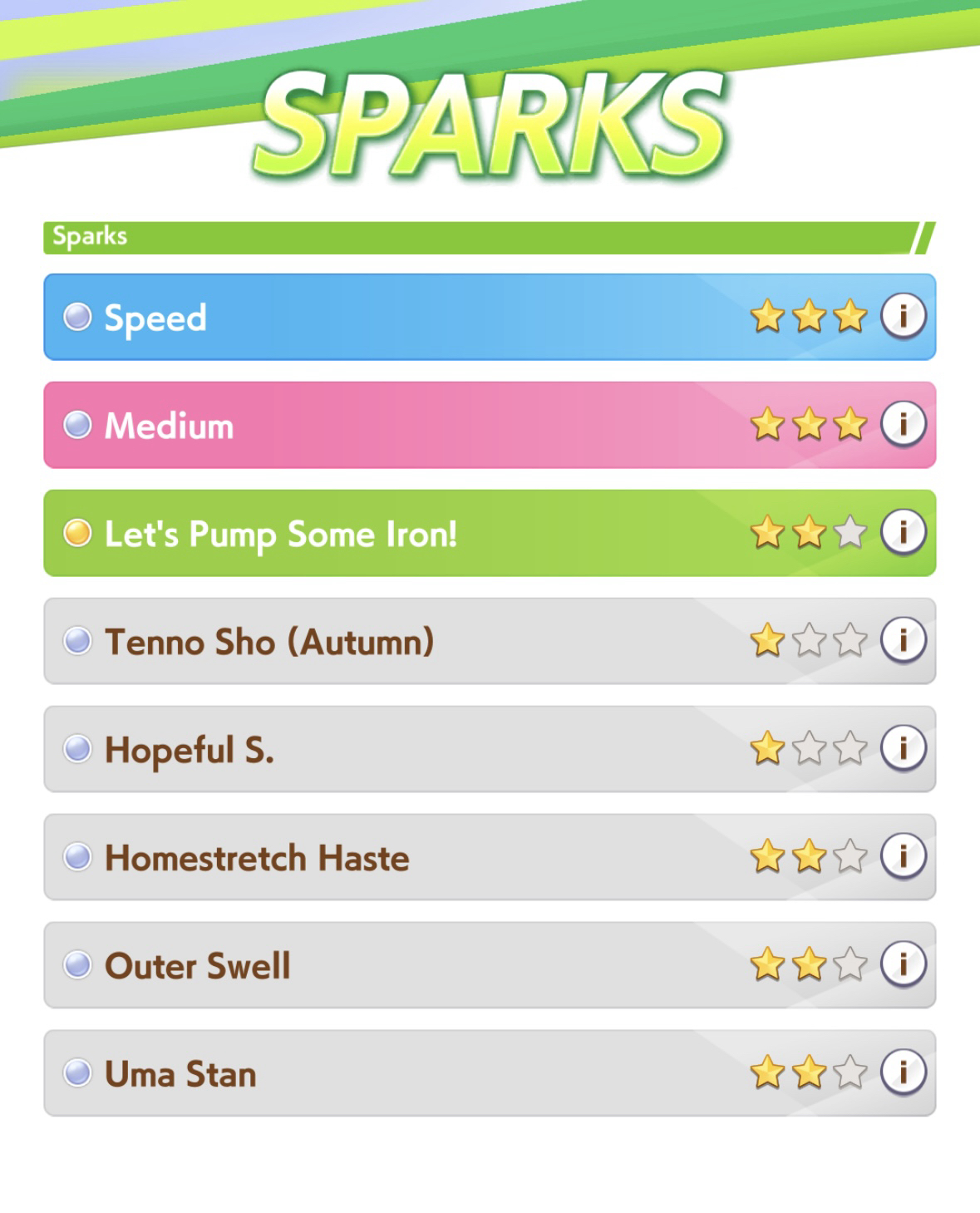Image resolution: width=980 pixels, height=1213 pixels.
Task: Check info for Uma Stan spark
Action: [x=903, y=1072]
